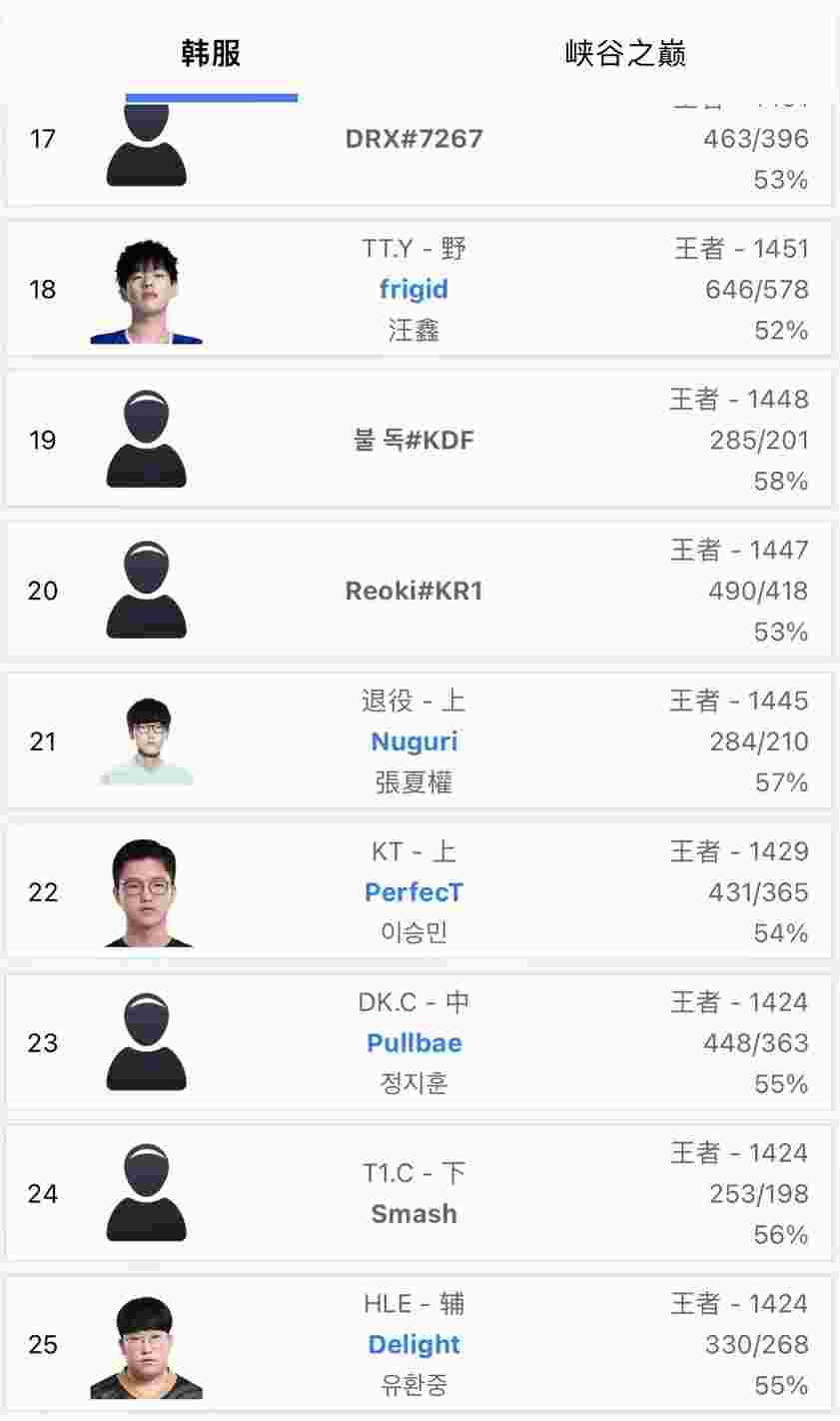Image resolution: width=840 pixels, height=1421 pixels.
Task: Open Pullbae's player profile link
Action: click(414, 1043)
